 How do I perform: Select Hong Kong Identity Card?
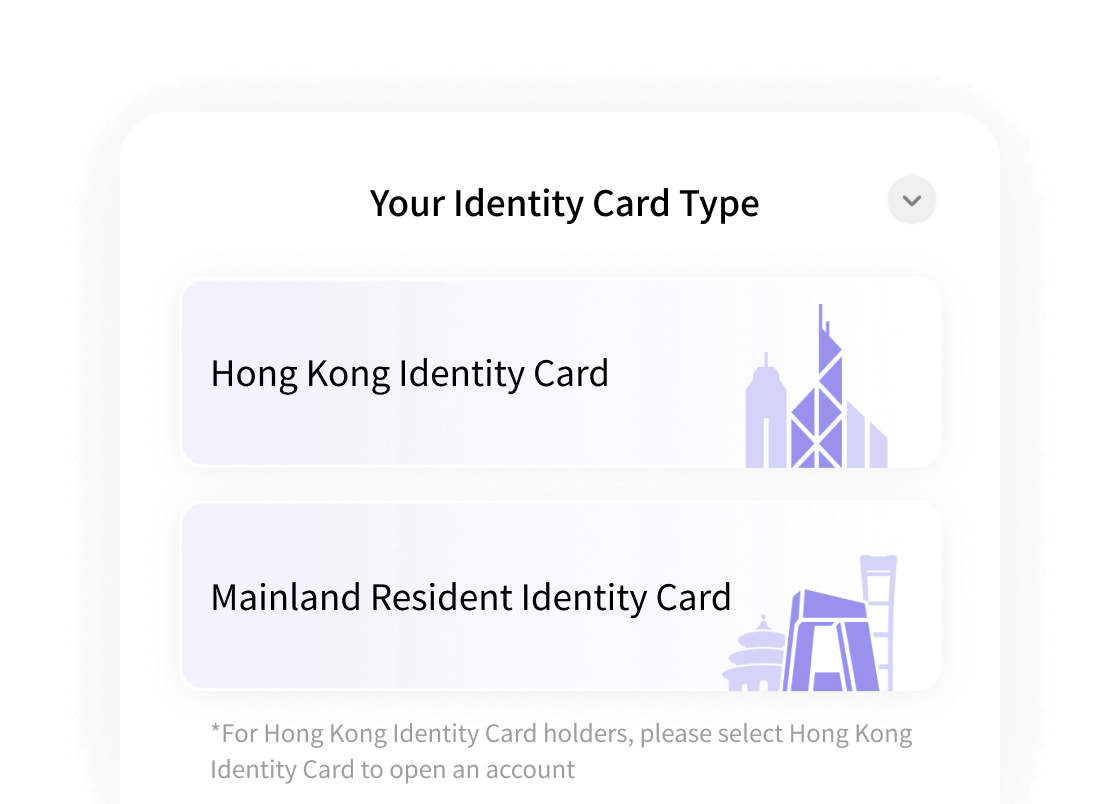(x=560, y=373)
